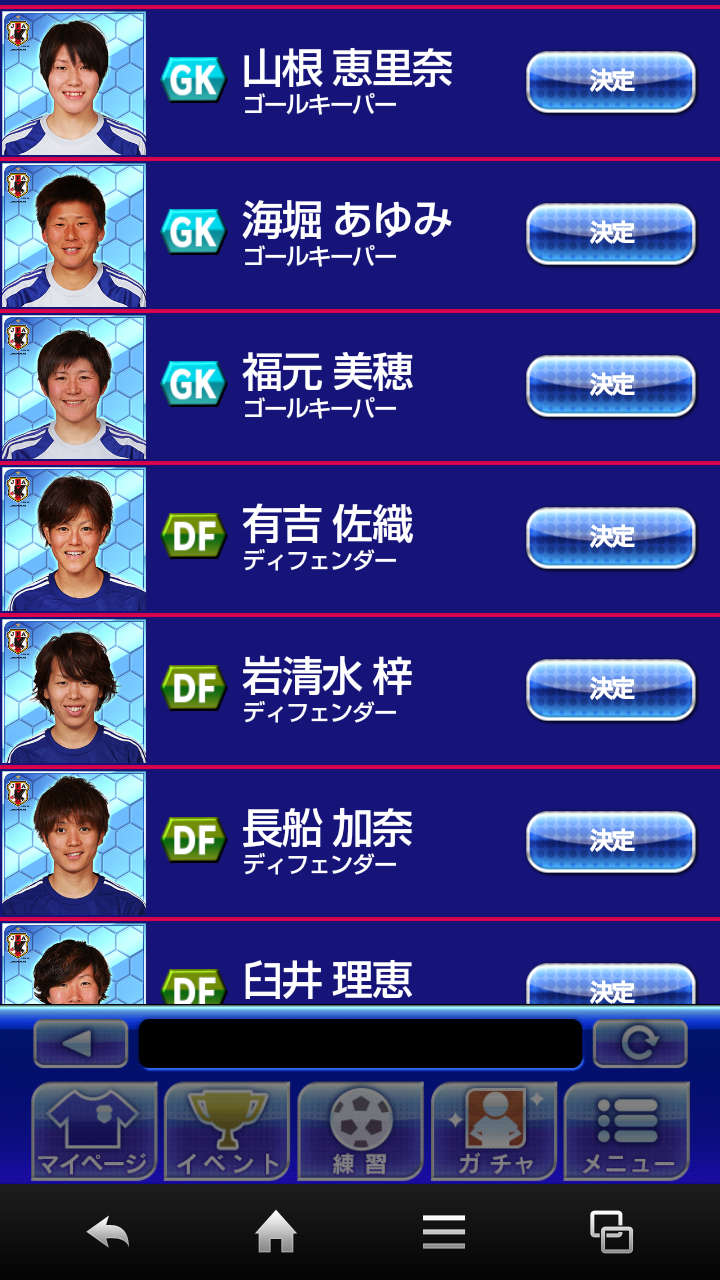
Task: Open メニュー tab
Action: pos(627,1132)
